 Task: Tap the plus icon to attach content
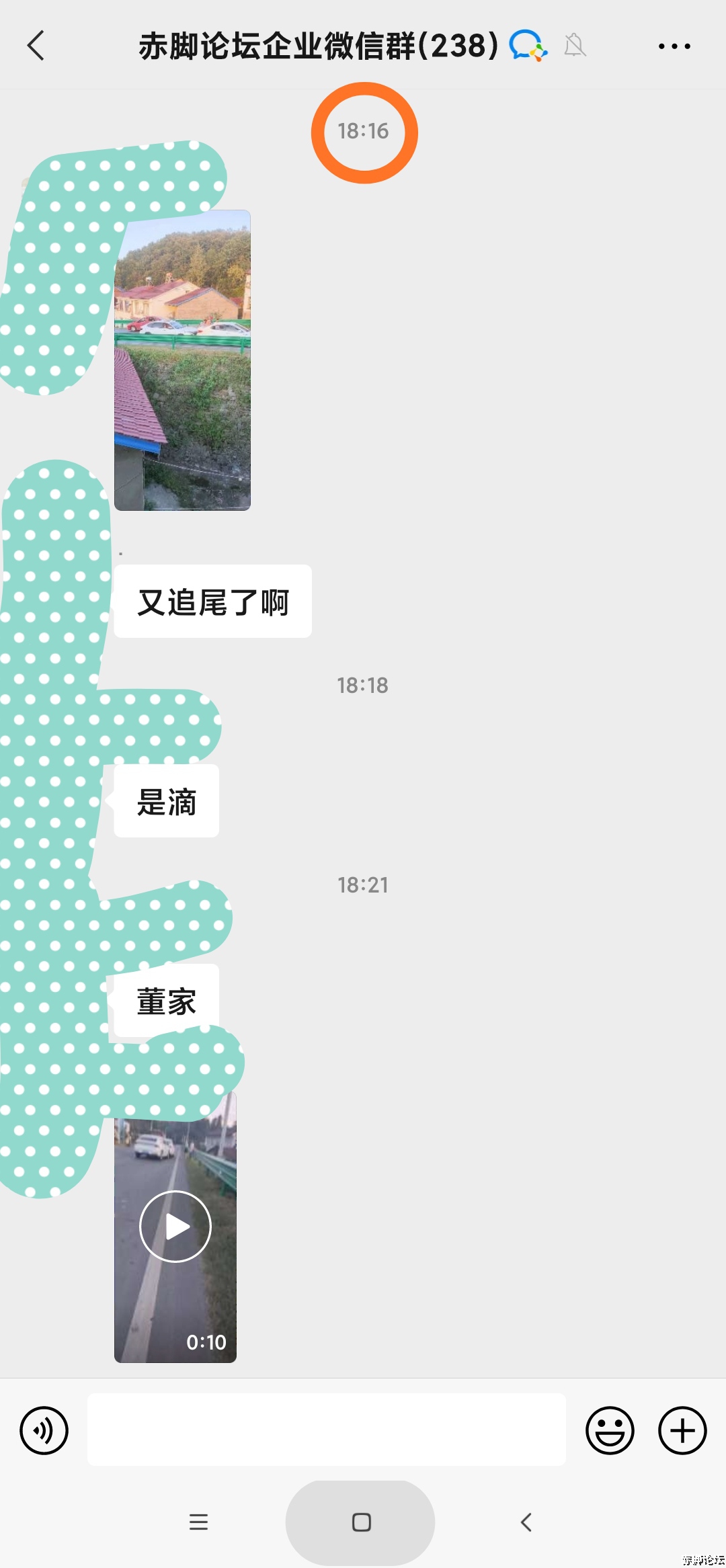tap(681, 1430)
